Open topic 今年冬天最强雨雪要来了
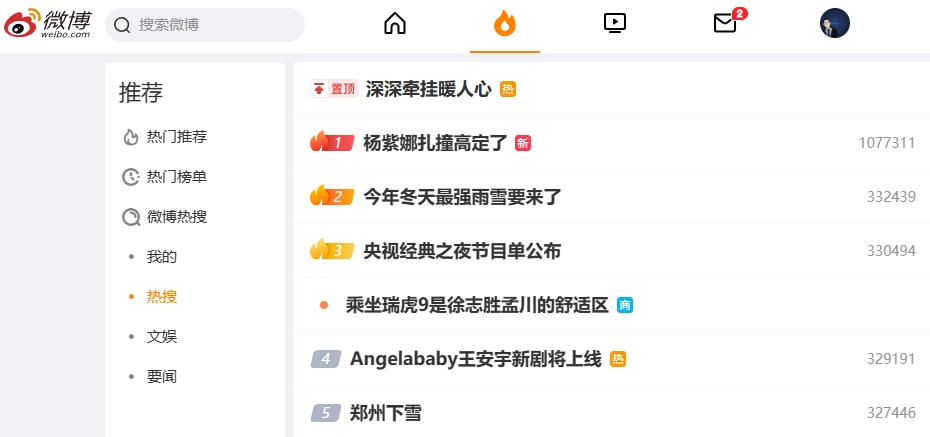The image size is (930, 437). [462, 197]
